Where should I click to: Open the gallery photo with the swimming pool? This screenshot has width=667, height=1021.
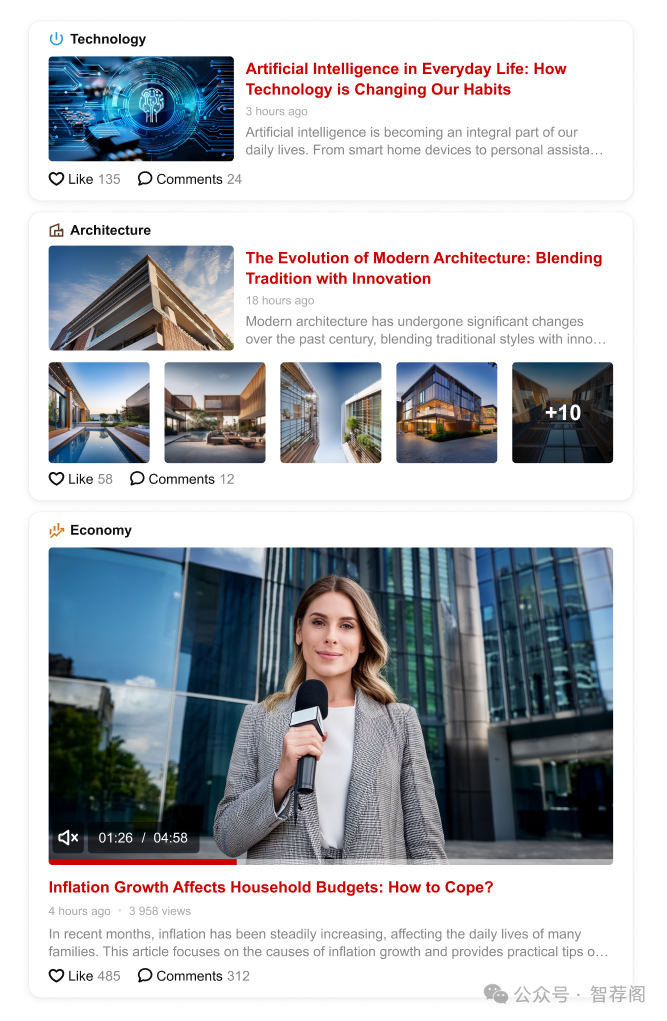click(x=99, y=412)
